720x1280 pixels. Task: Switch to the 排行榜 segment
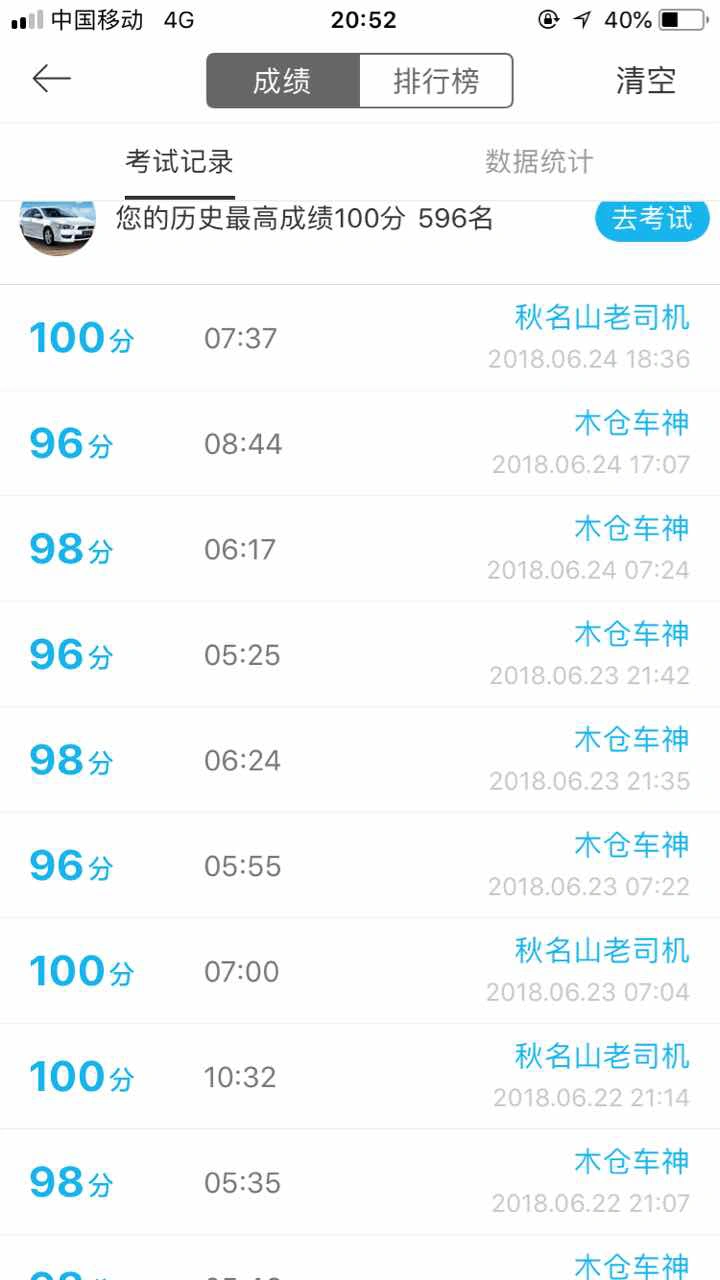click(x=436, y=81)
